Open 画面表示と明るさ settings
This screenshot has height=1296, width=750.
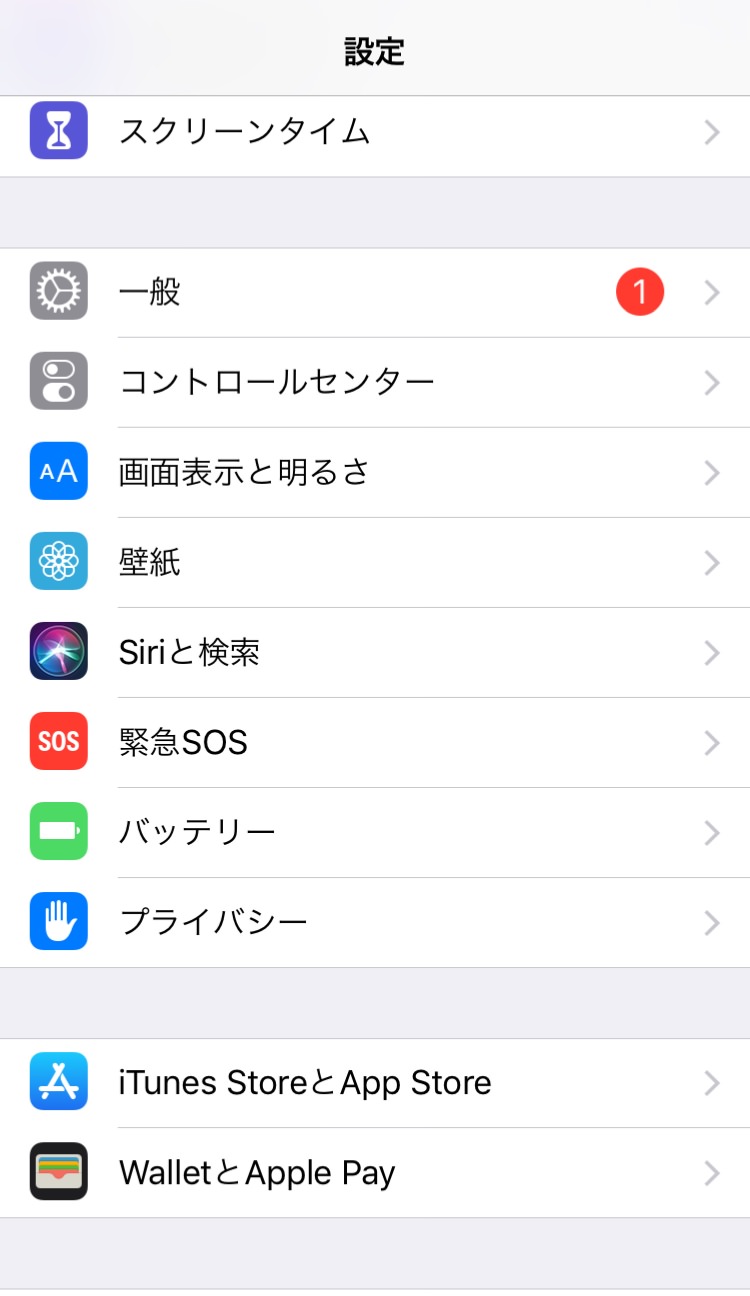click(x=375, y=472)
